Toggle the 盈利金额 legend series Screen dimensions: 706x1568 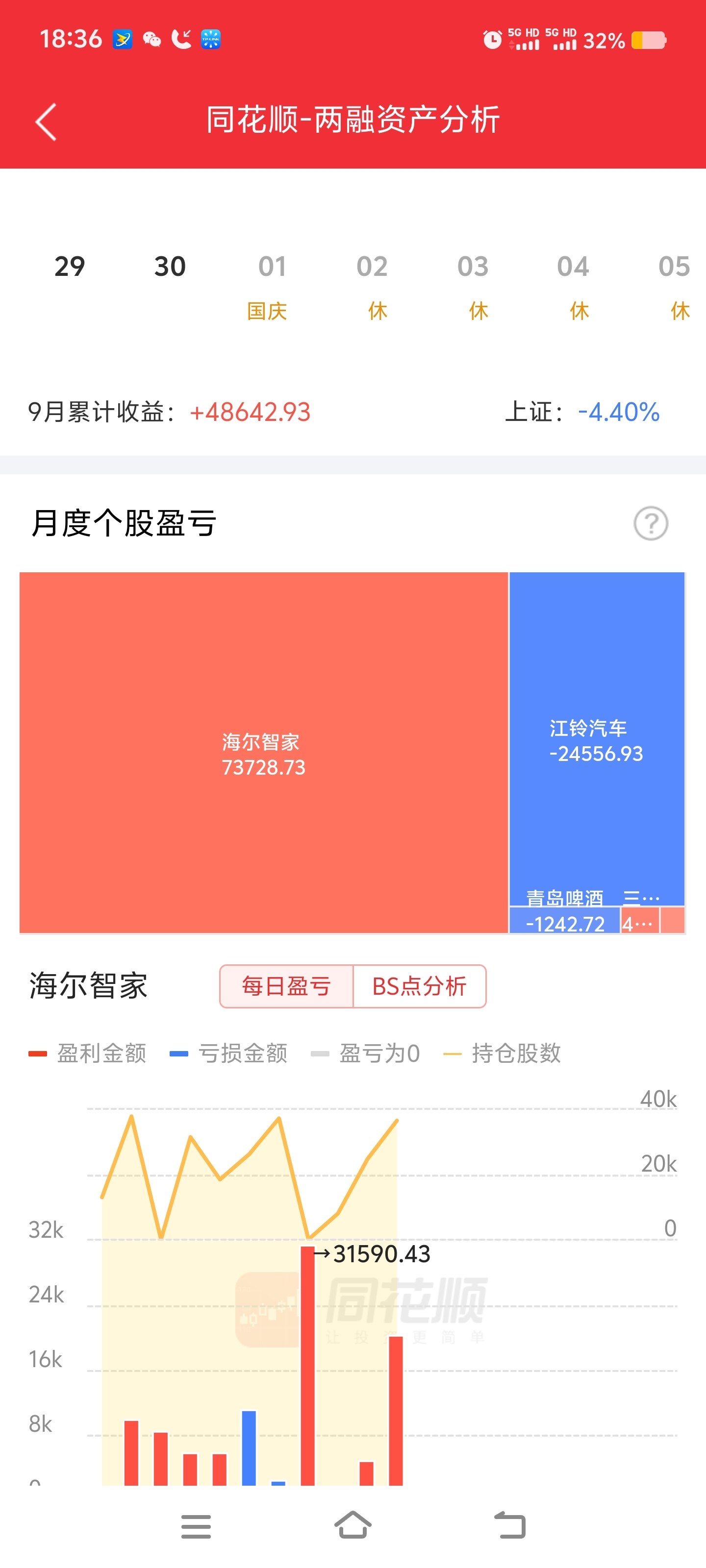tap(87, 1053)
